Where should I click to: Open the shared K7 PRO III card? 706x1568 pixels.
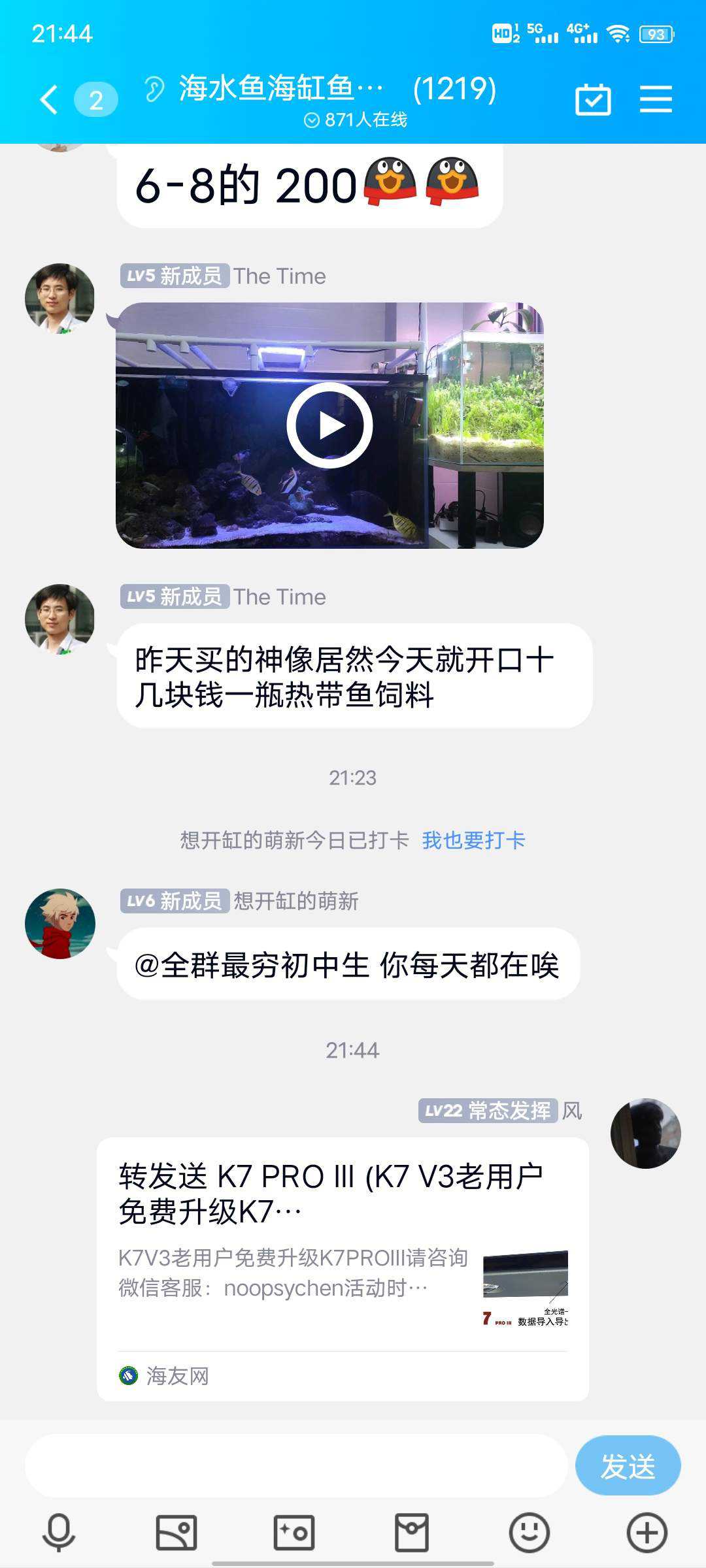click(x=343, y=1269)
